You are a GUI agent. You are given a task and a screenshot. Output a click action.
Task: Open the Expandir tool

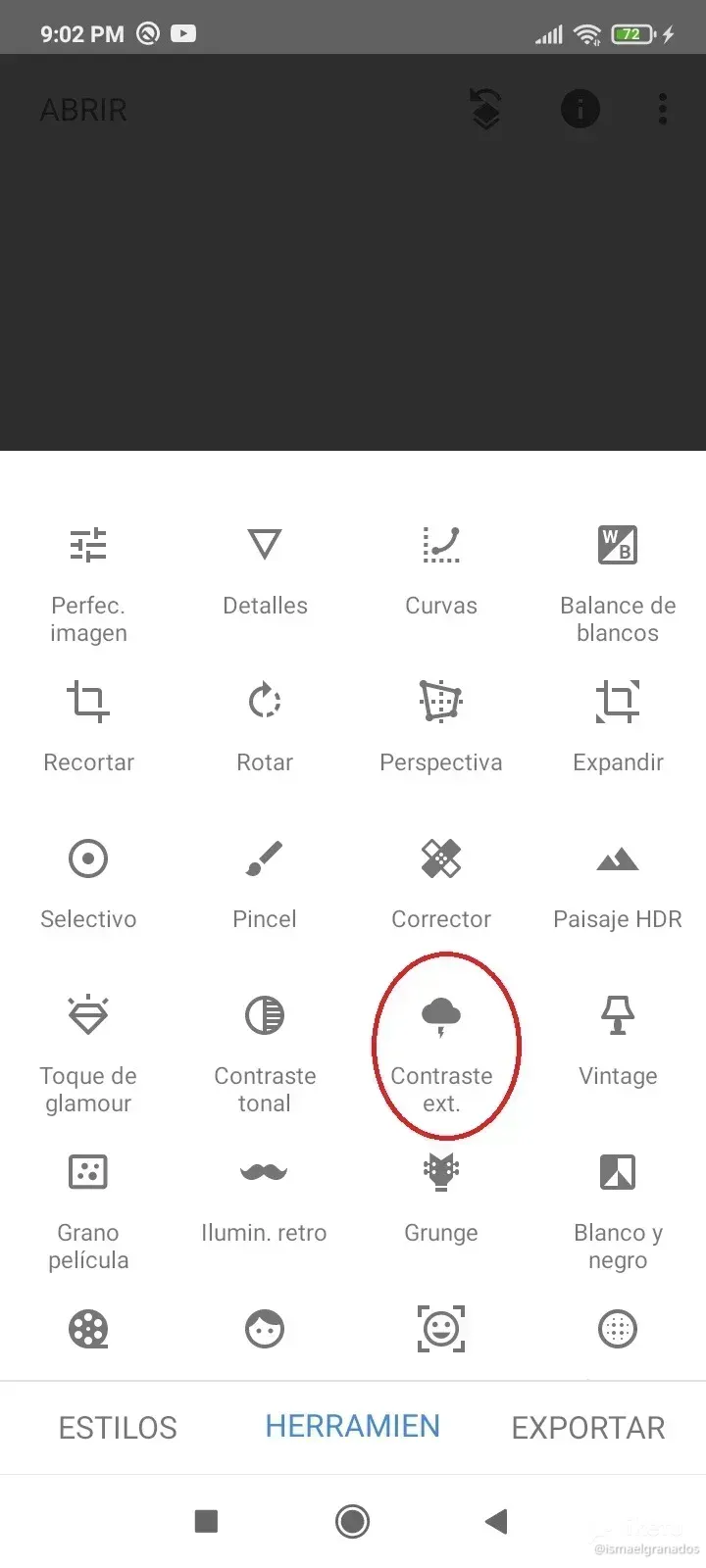(618, 725)
